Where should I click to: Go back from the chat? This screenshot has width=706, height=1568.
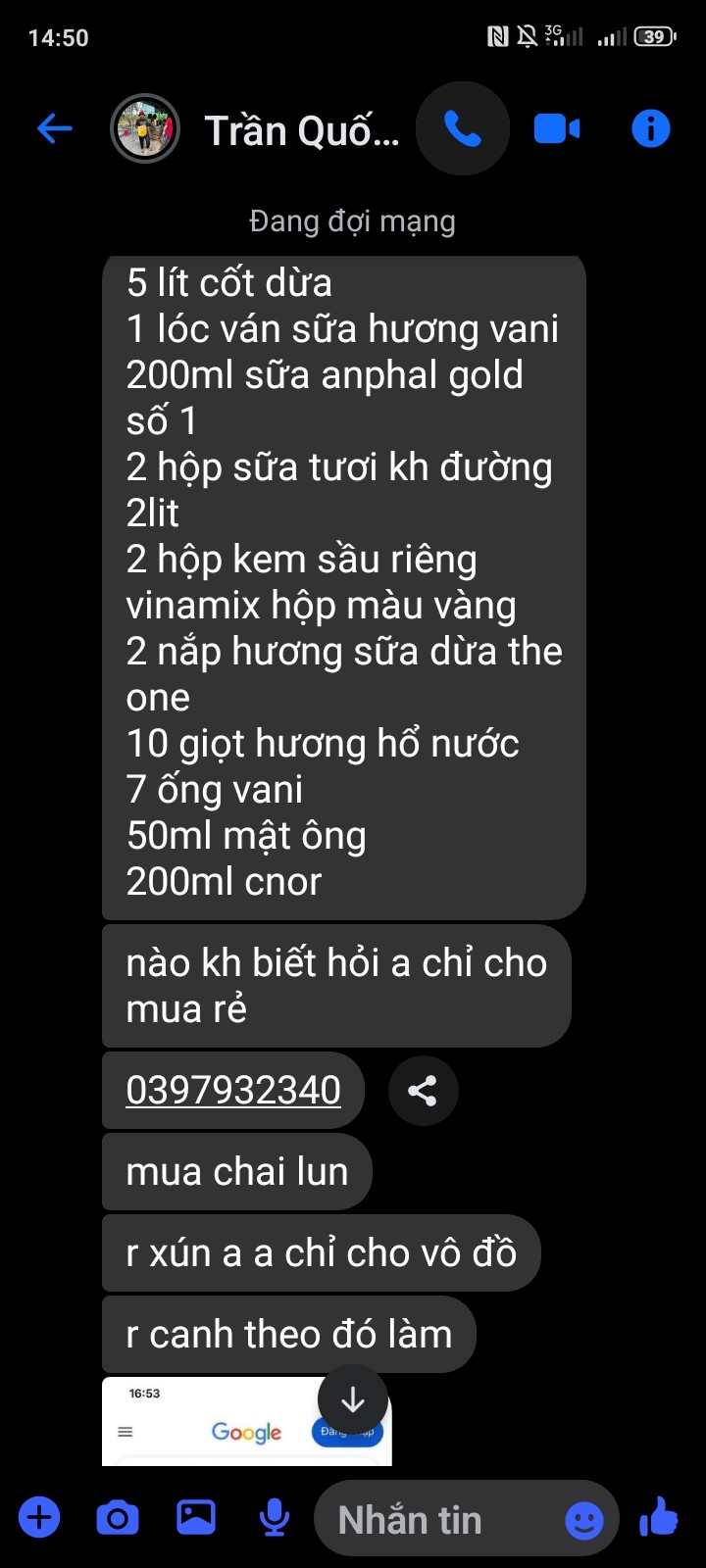coord(55,128)
